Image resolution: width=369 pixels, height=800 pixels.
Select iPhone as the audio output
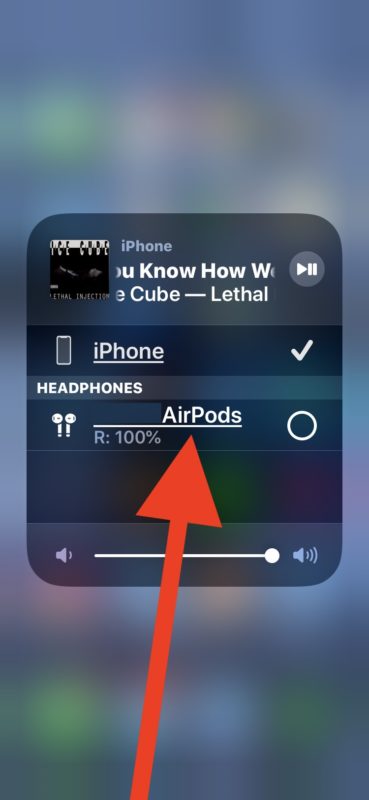point(184,351)
